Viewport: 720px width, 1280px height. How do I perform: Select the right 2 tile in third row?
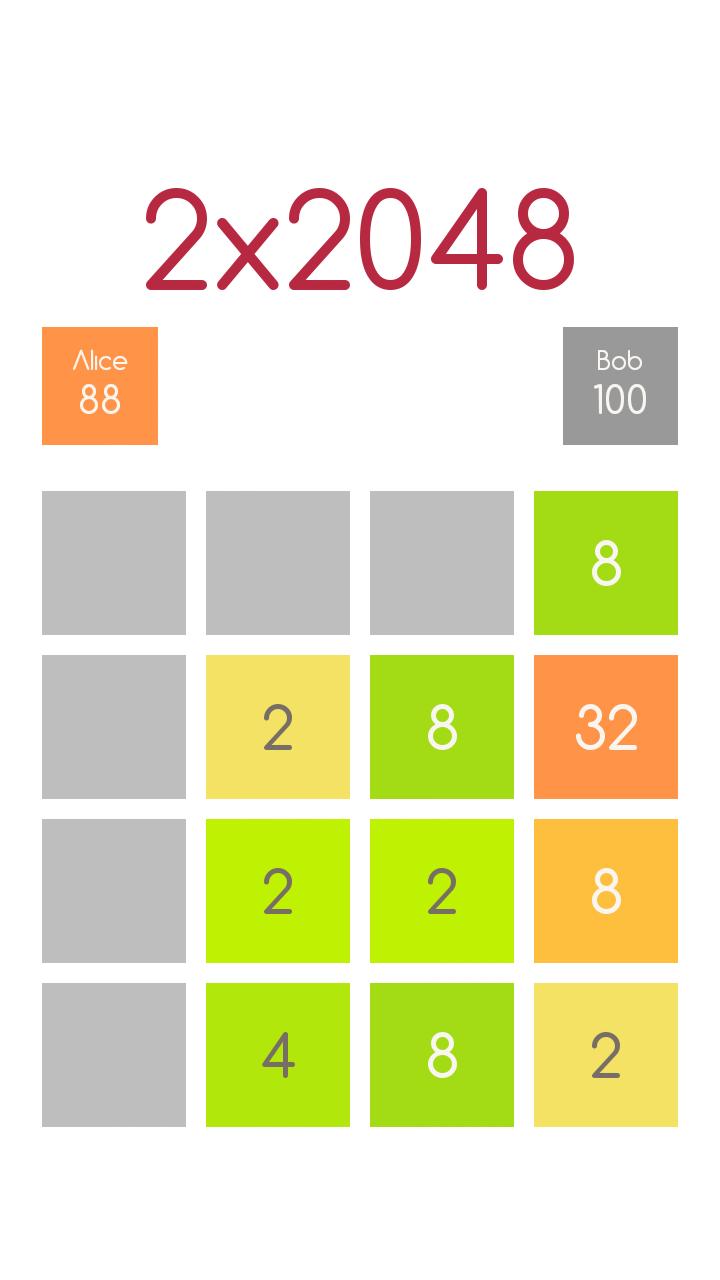click(x=442, y=891)
